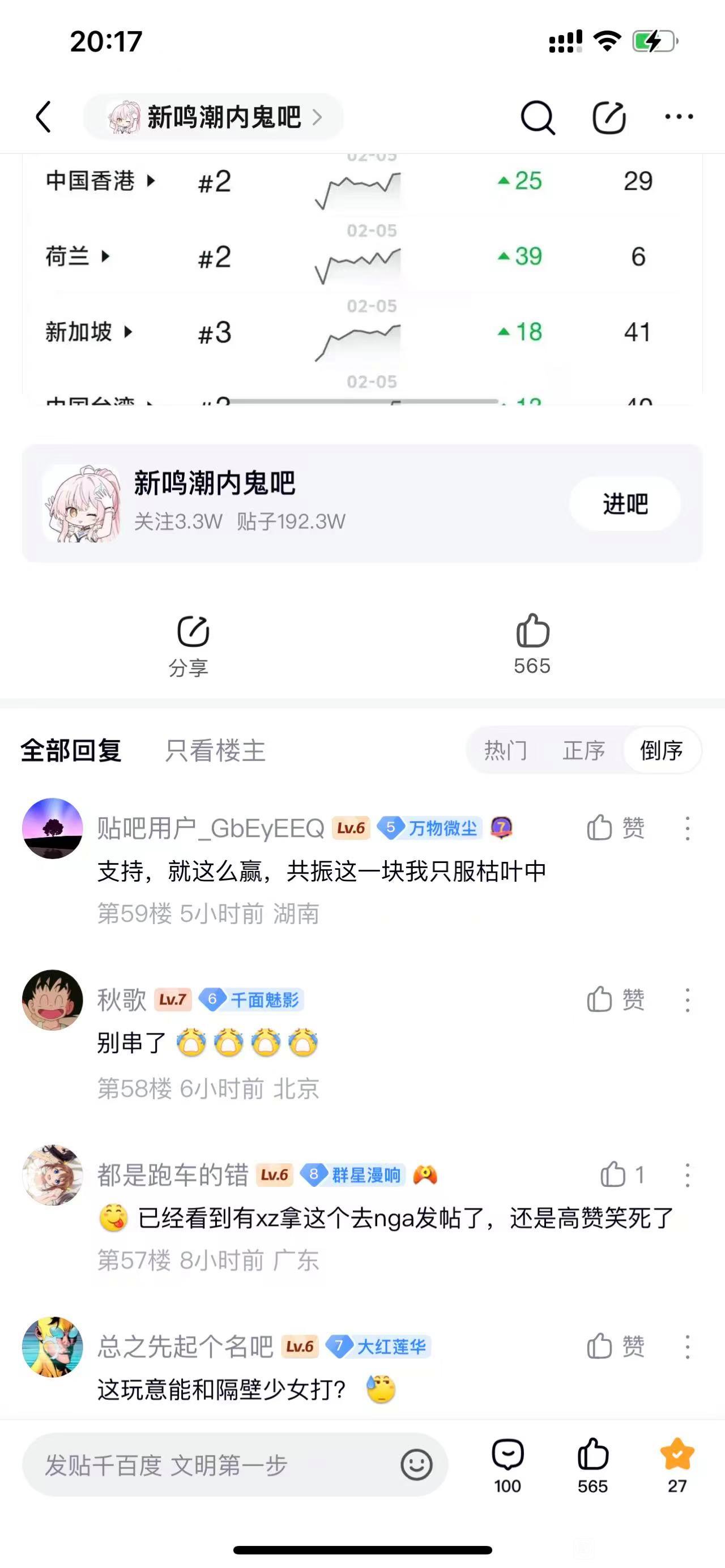
Task: Like the reply from 贴吧用户_GbEyEEQ
Action: click(x=615, y=828)
